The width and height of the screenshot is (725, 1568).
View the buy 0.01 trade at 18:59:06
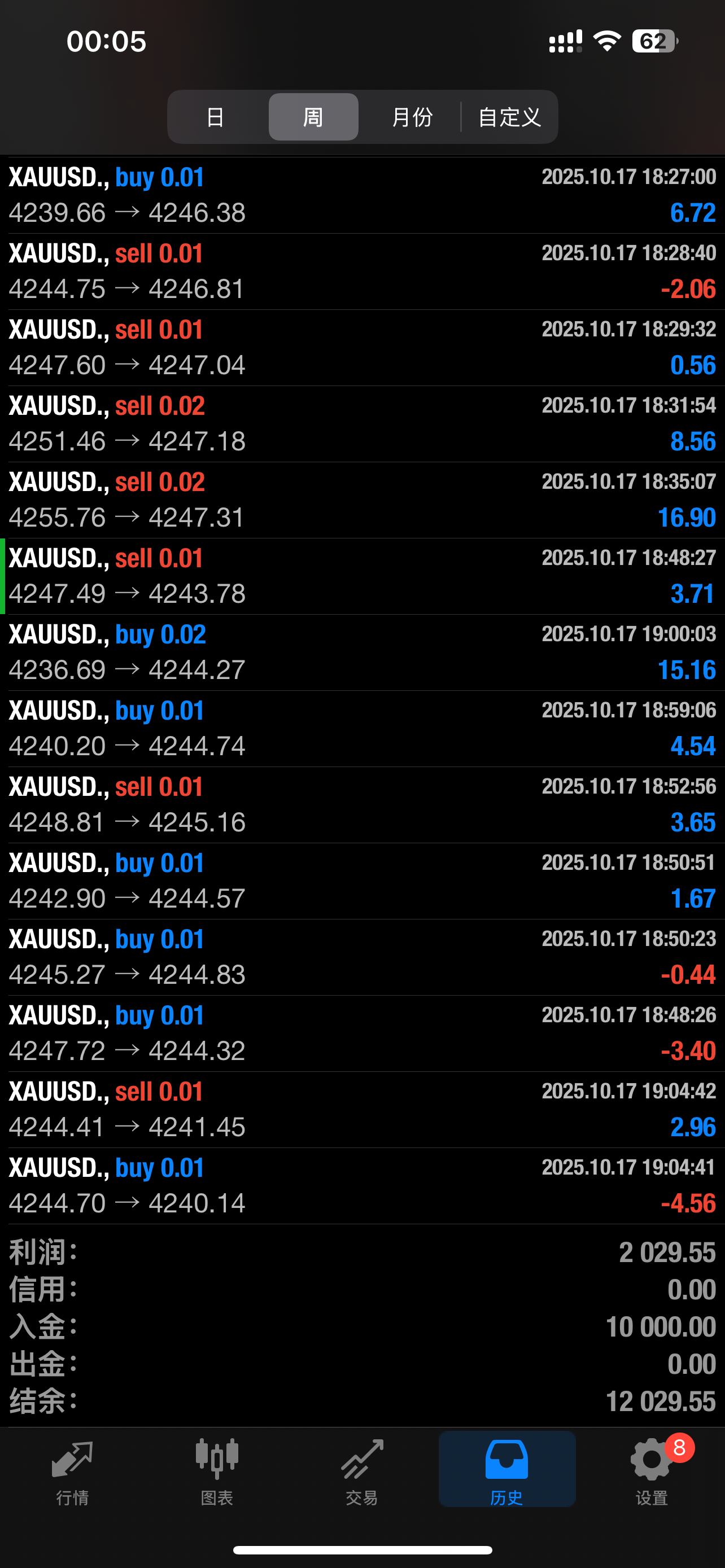click(362, 729)
